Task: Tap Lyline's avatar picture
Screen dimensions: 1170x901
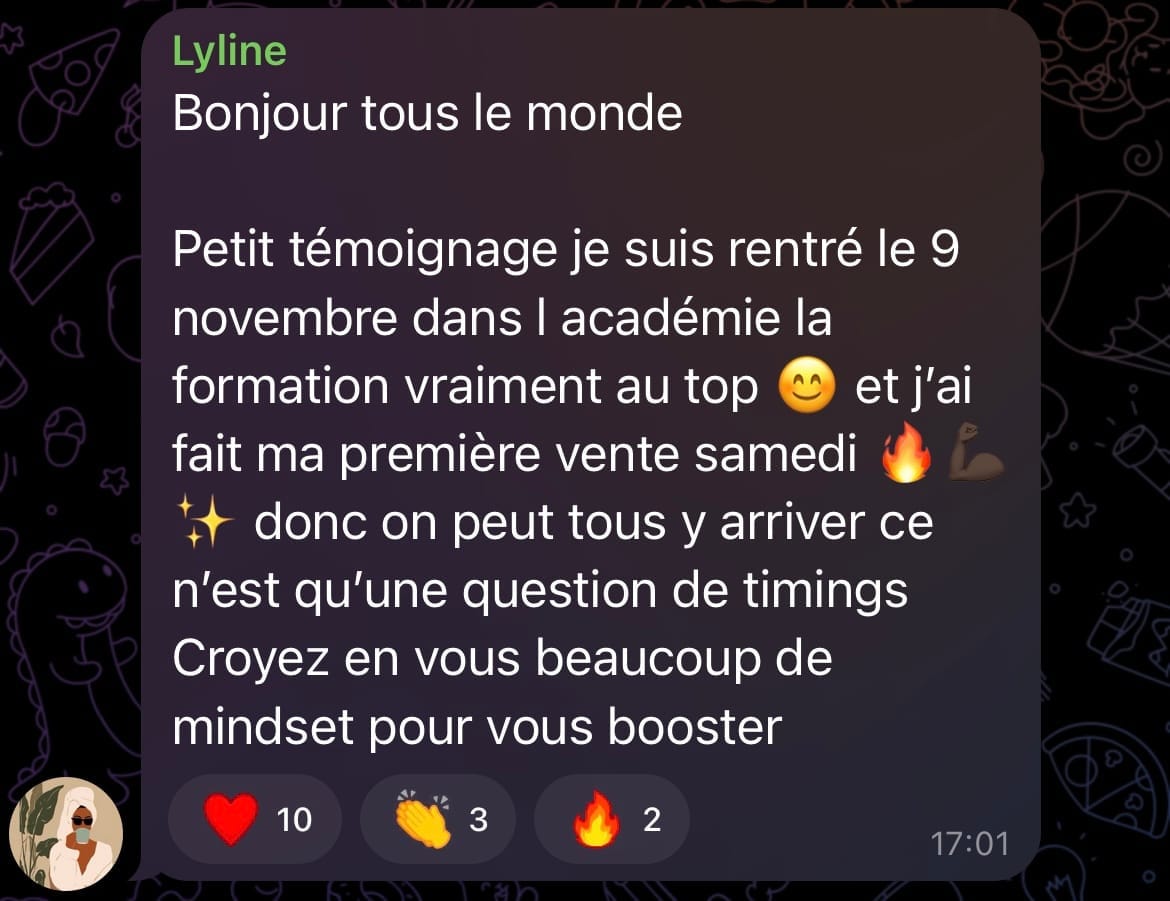Action: (x=66, y=834)
